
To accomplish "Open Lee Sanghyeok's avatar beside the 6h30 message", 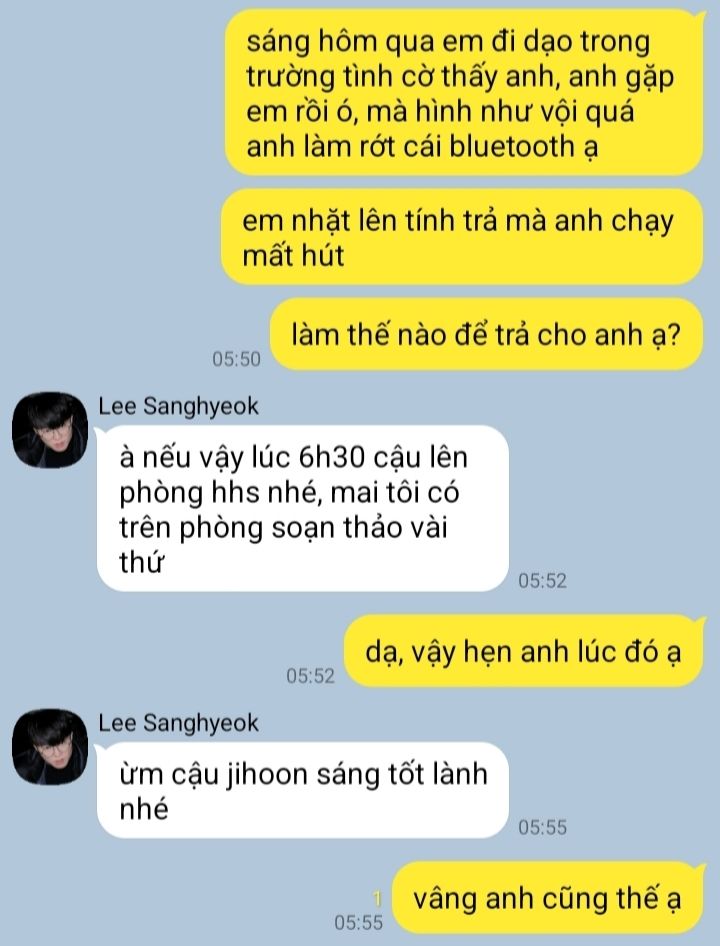I will (x=49, y=431).
